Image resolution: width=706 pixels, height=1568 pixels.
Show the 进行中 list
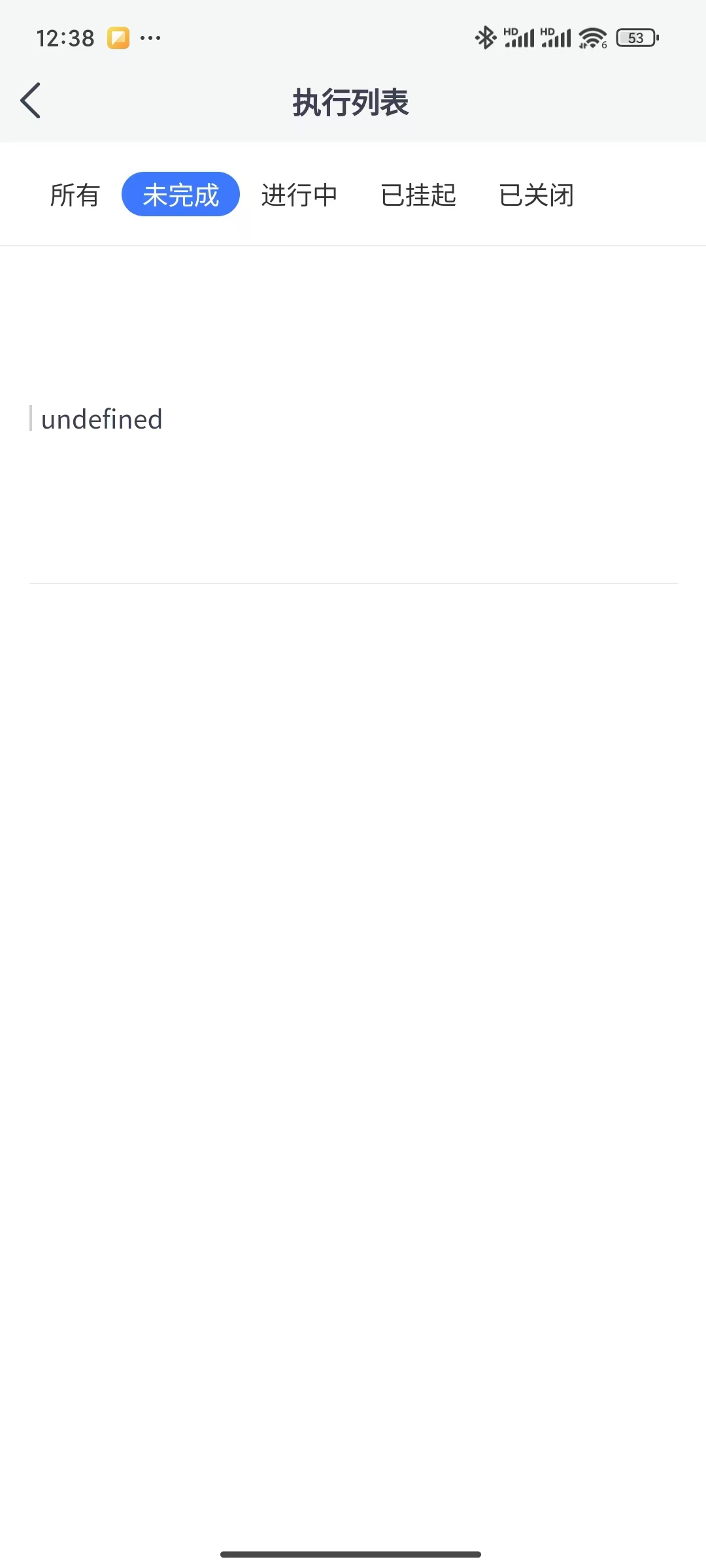[x=299, y=195]
